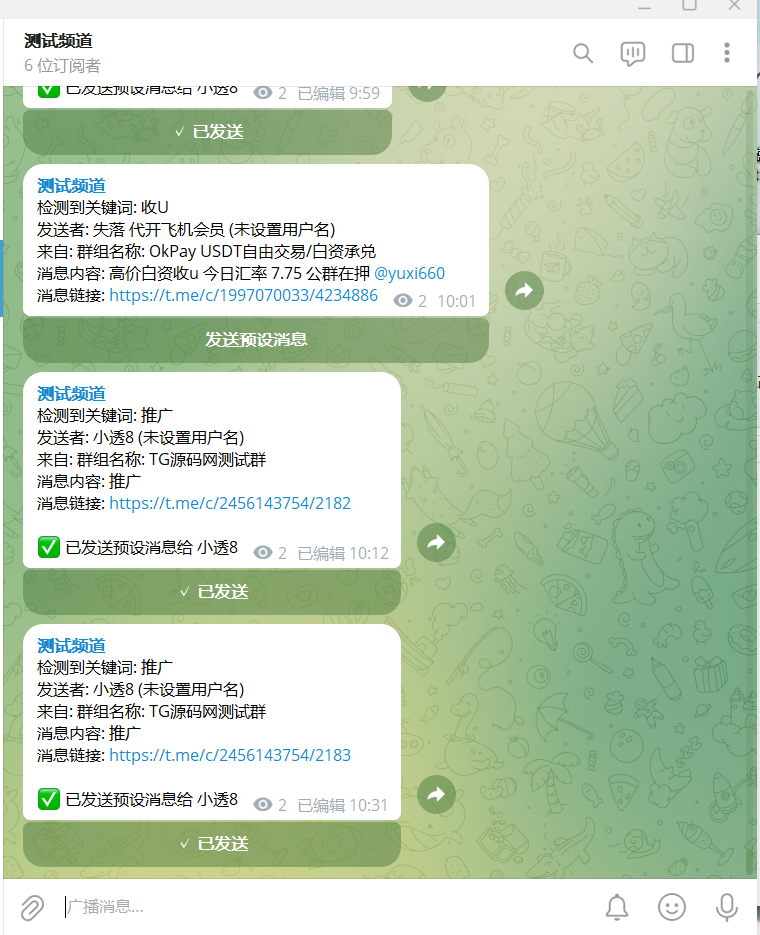Screen dimensions: 760x935
Task: Forward the message edited at 10:12
Action: click(436, 543)
